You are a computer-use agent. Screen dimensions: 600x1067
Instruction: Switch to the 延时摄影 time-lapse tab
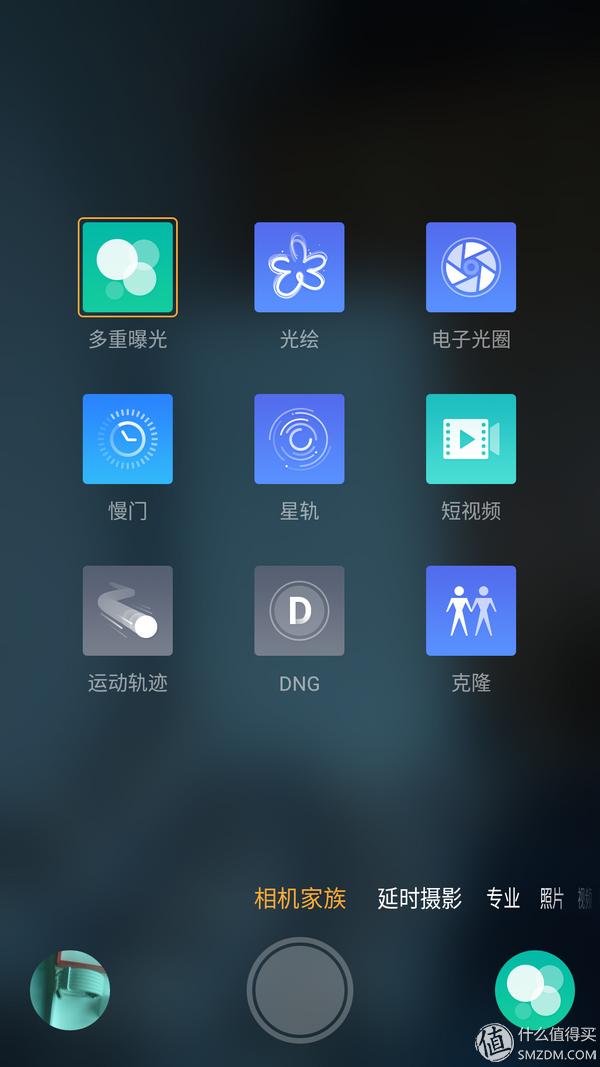point(420,898)
